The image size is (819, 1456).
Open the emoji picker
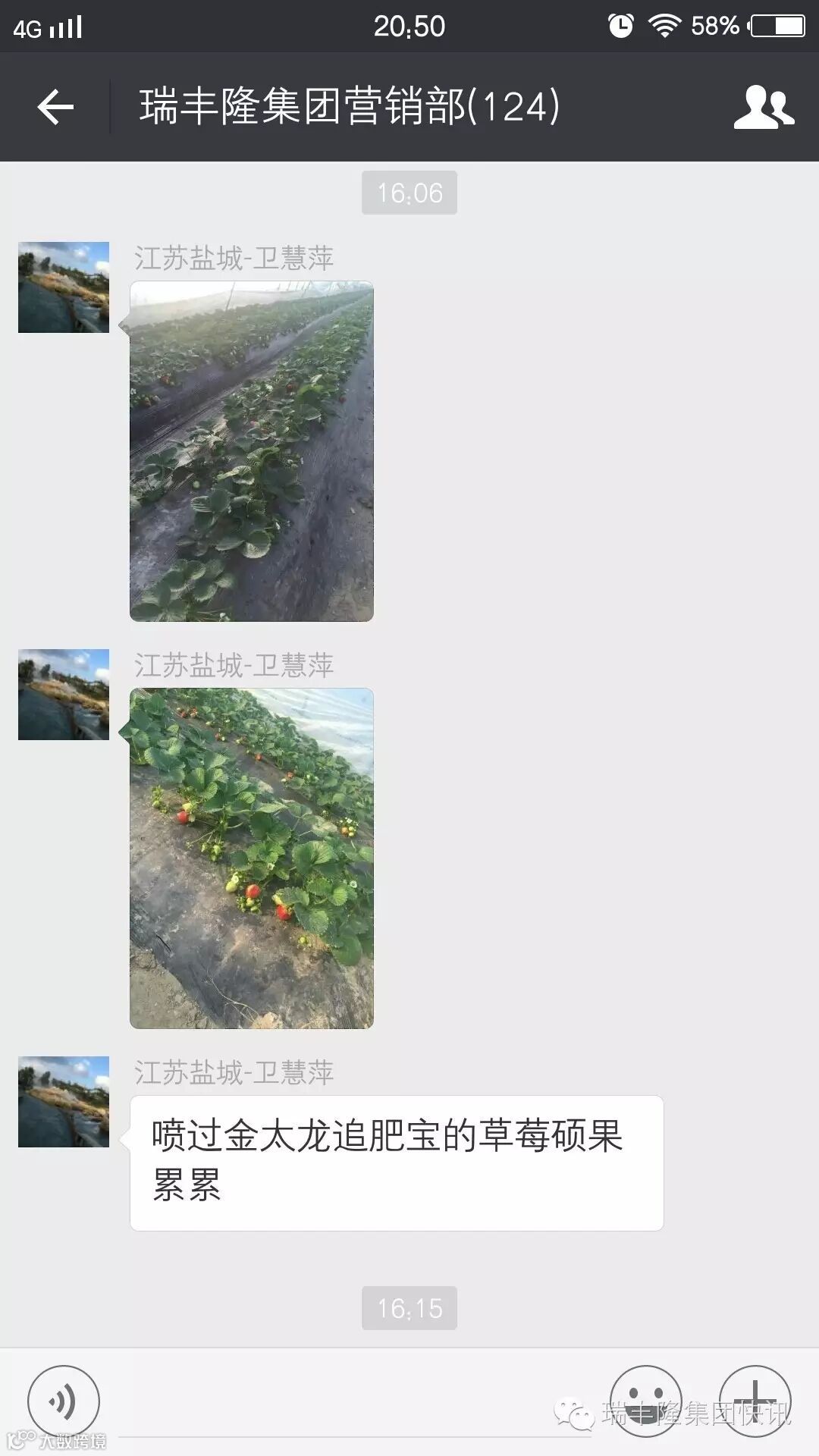coord(645,1401)
